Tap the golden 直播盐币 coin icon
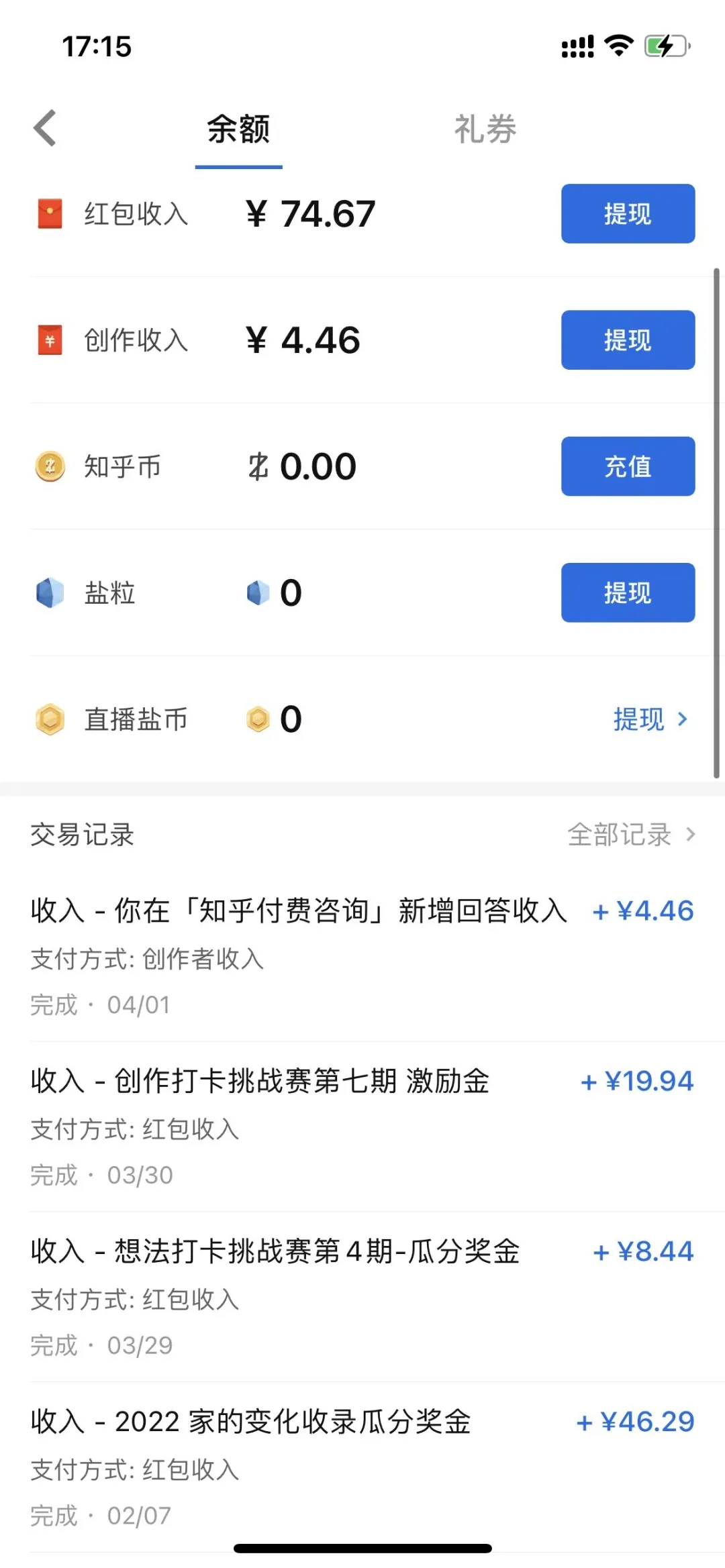This screenshot has height=1568, width=725. (48, 719)
